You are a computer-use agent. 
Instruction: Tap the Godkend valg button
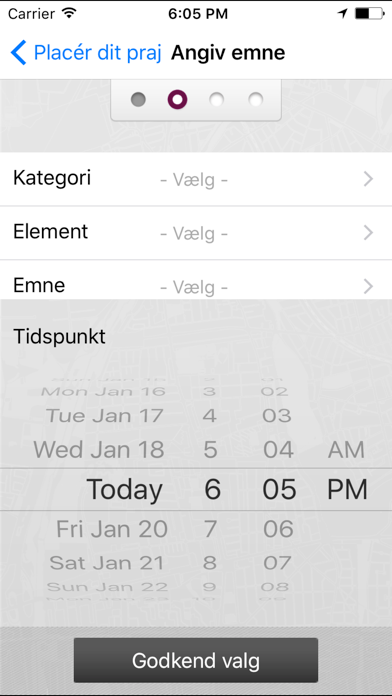(x=196, y=660)
